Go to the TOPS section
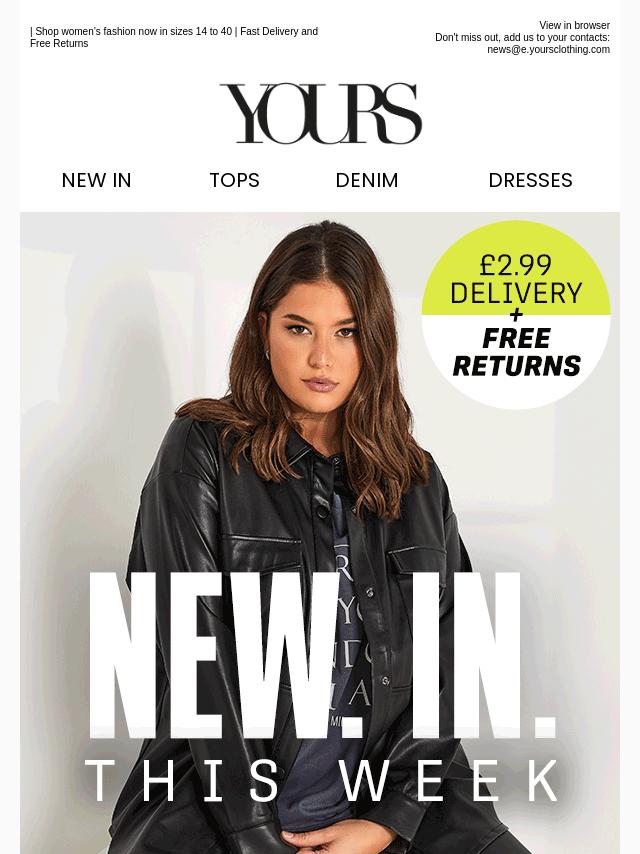This screenshot has width=640, height=854. (234, 181)
